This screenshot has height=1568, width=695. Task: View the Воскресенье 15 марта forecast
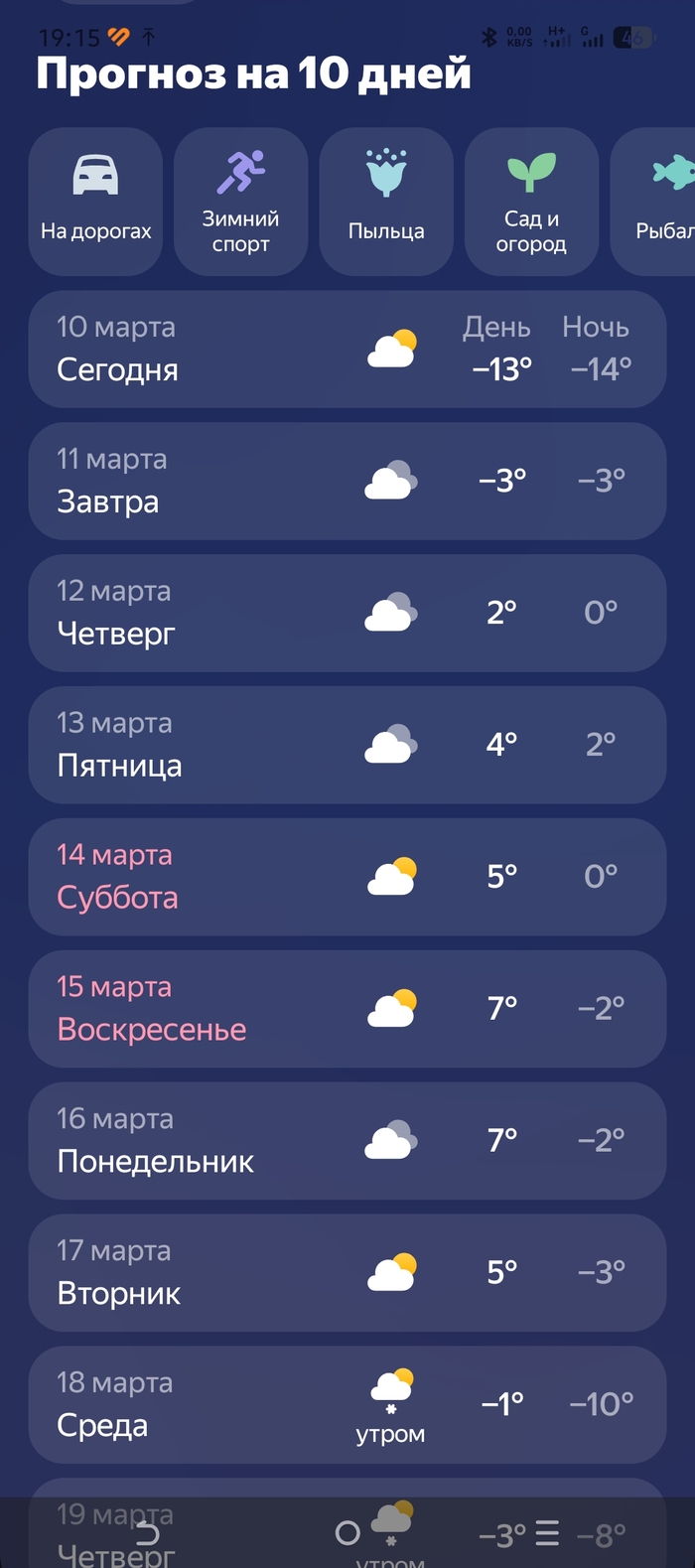coord(347,1009)
